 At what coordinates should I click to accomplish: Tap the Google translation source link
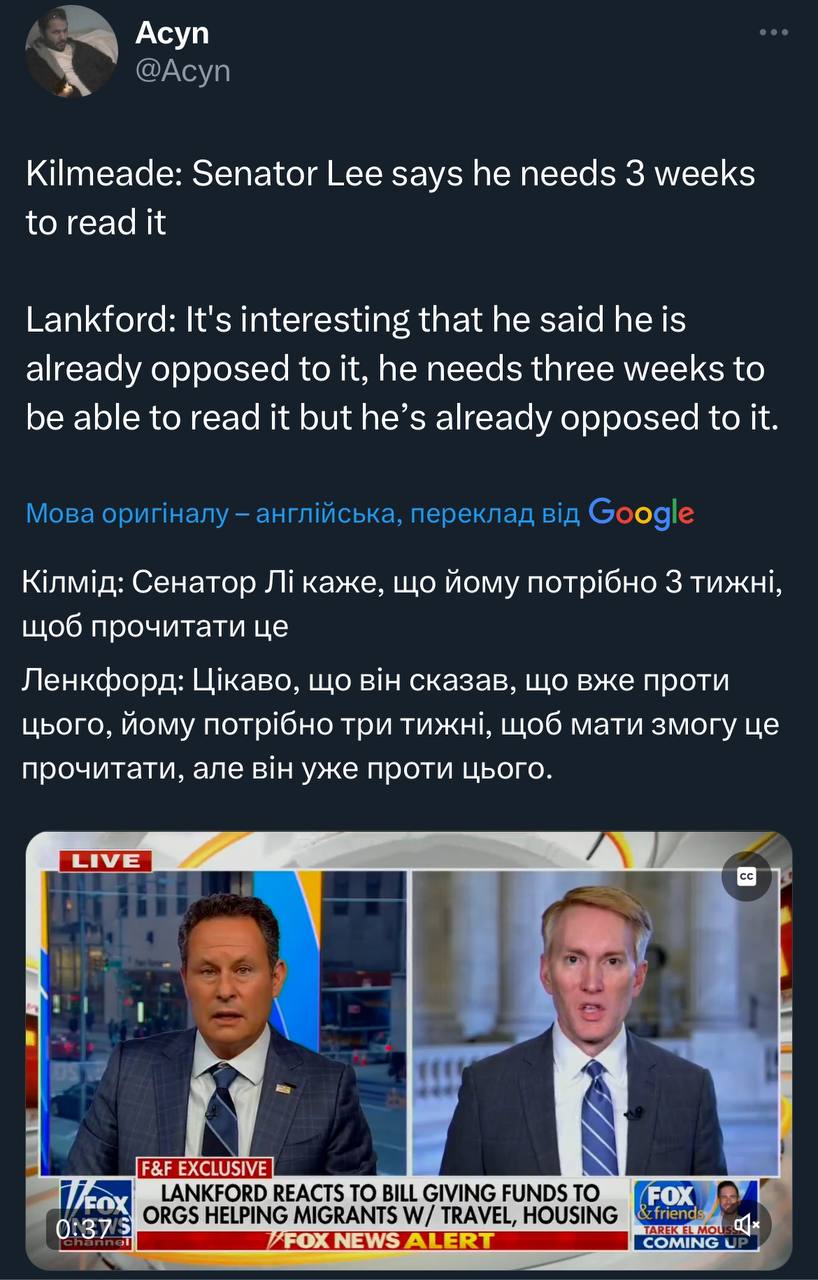pyautogui.click(x=359, y=513)
